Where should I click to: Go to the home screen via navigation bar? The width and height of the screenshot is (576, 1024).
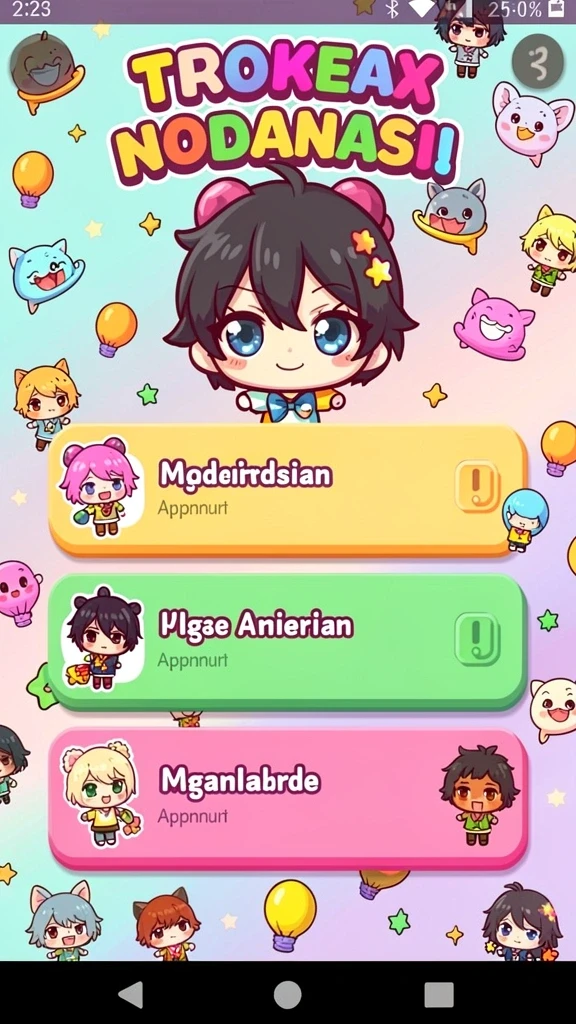(x=287, y=995)
